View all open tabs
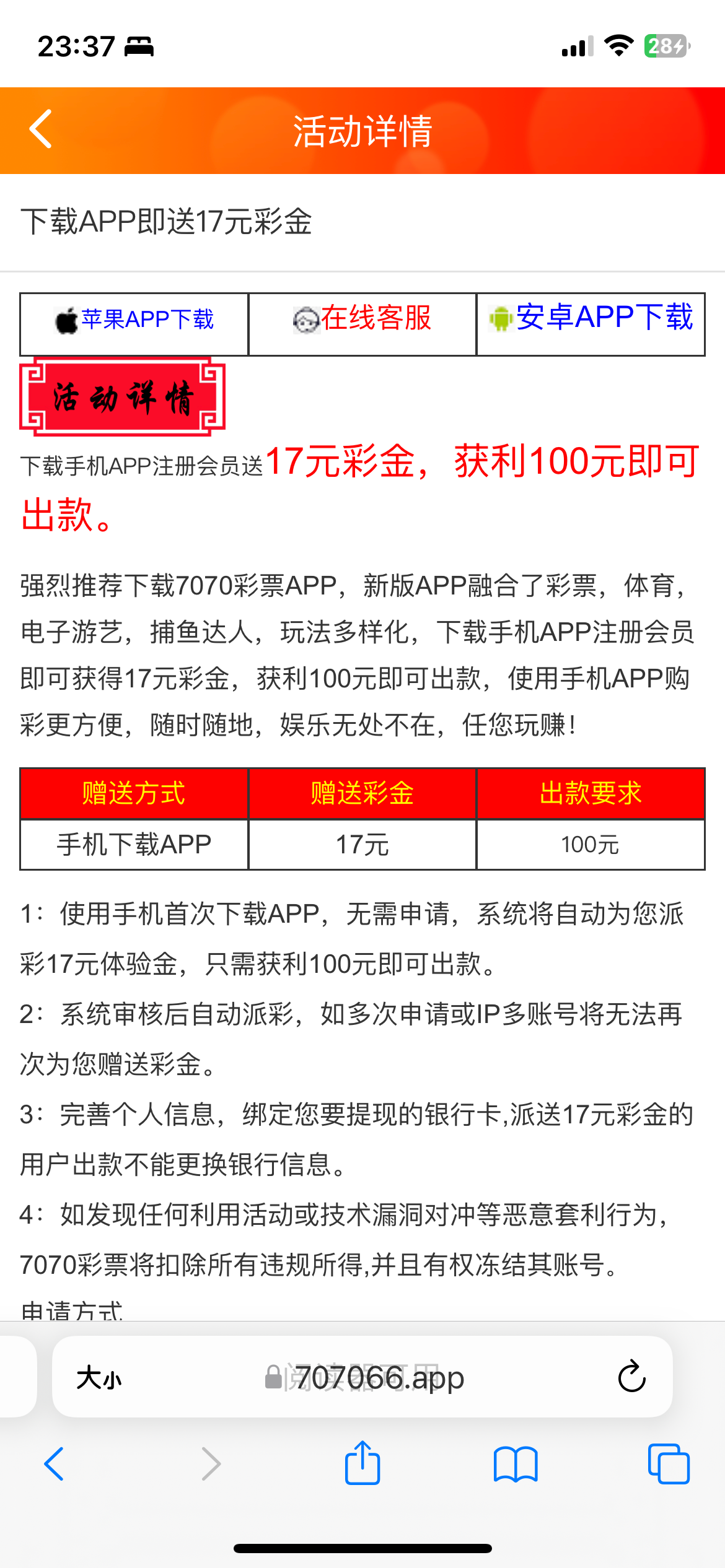725x1568 pixels. click(x=668, y=1464)
